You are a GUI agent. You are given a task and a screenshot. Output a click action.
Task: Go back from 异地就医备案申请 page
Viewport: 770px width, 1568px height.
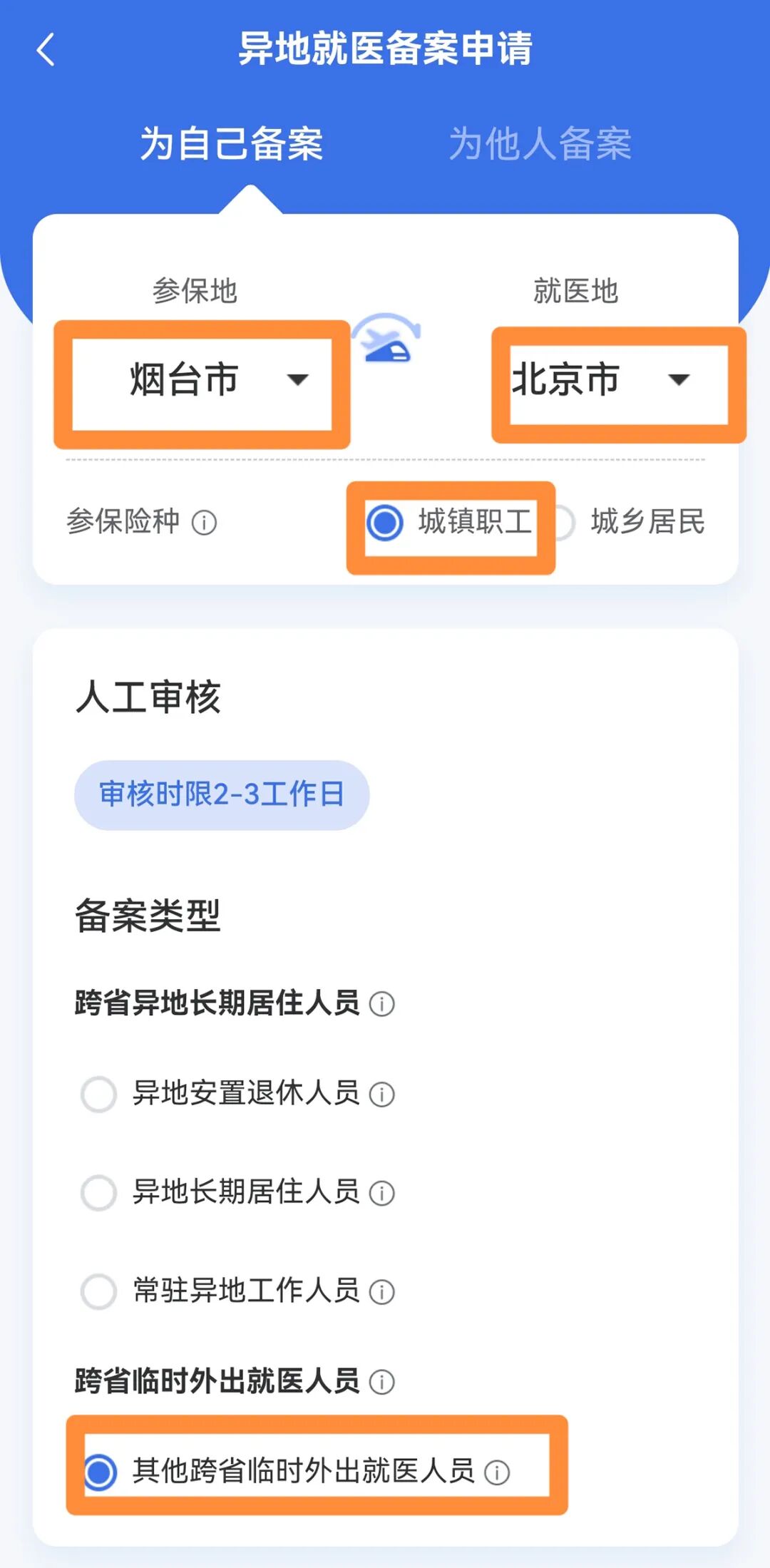[46, 50]
